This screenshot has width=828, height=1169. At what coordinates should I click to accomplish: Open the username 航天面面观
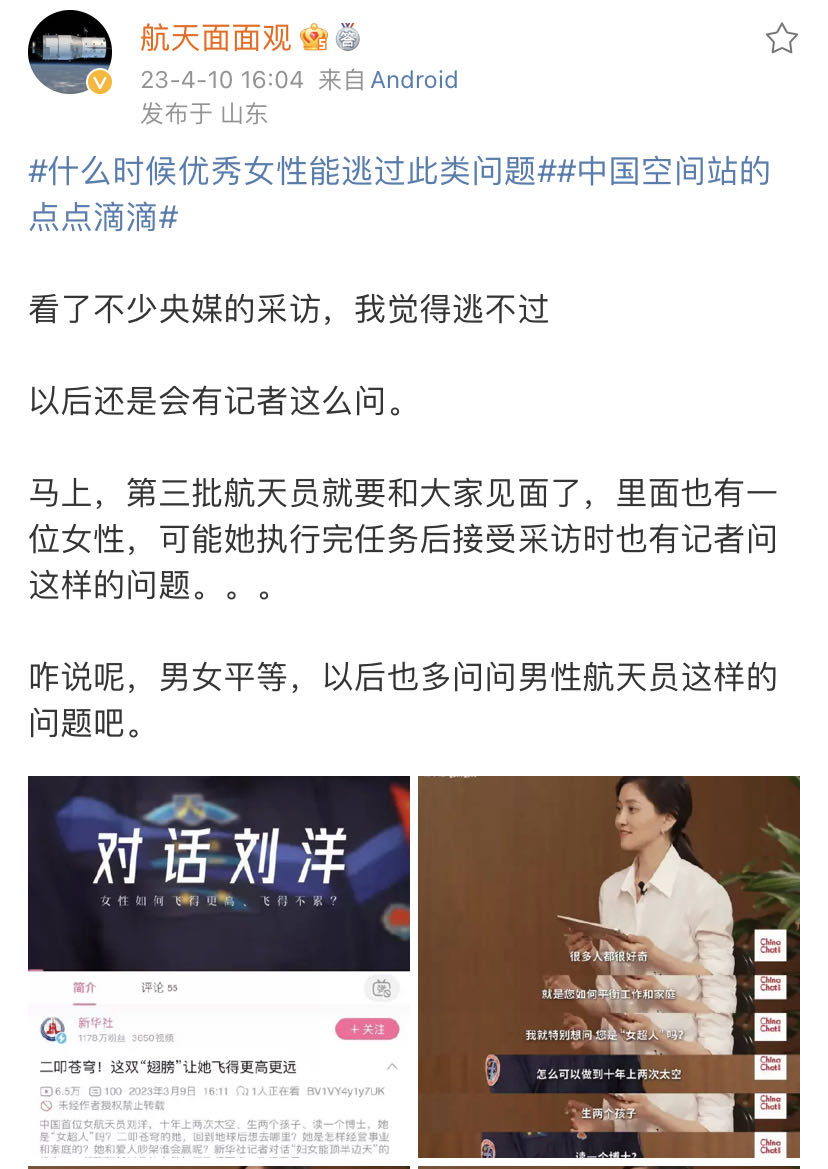[216, 37]
